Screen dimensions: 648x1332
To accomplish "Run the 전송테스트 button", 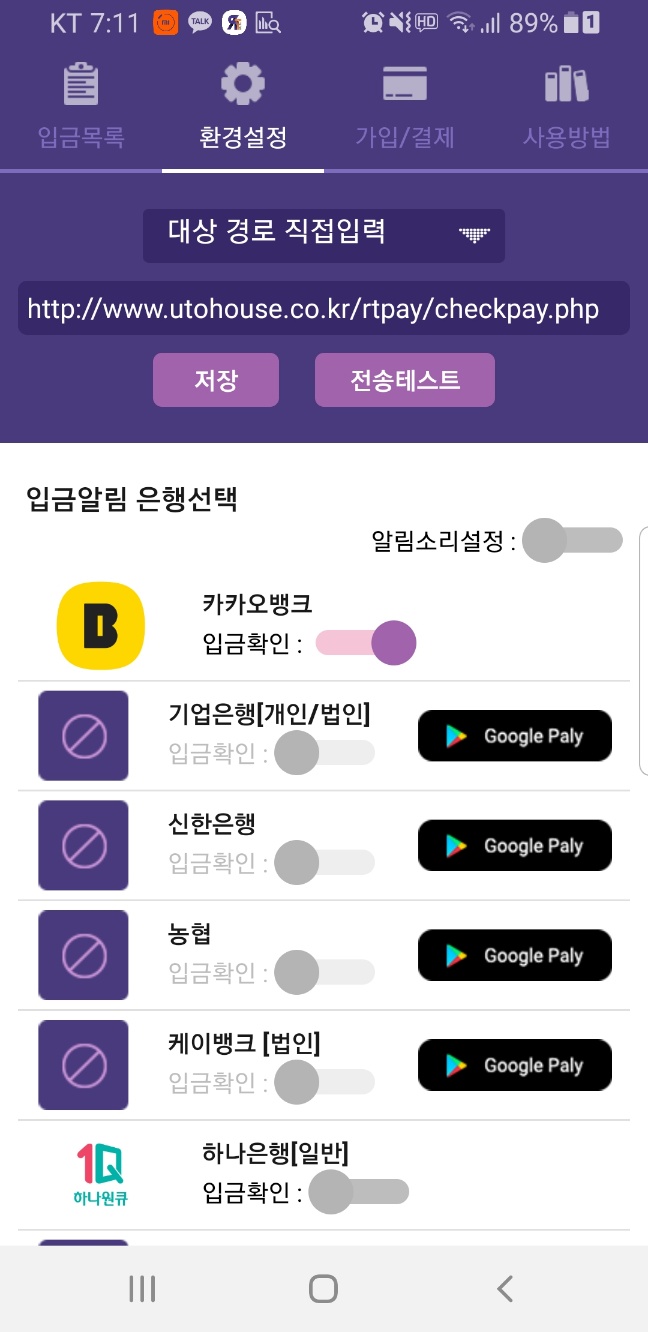I will tap(404, 380).
